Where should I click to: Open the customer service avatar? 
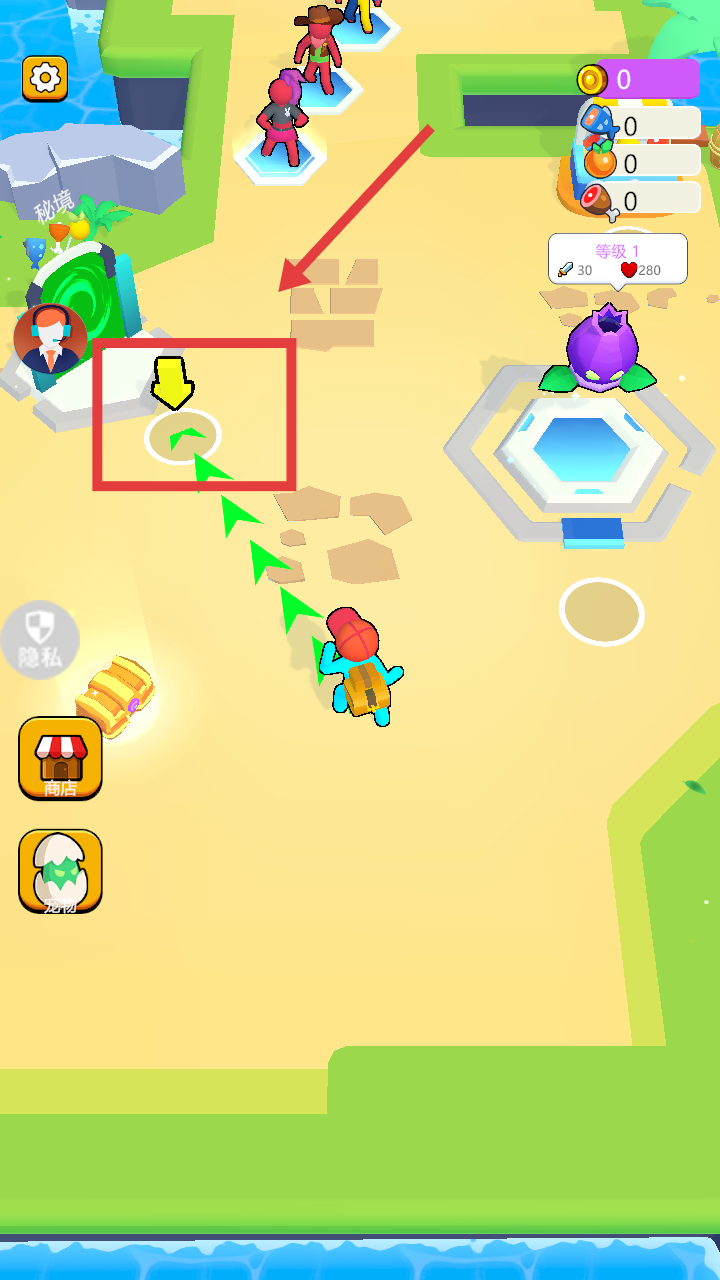tap(50, 339)
